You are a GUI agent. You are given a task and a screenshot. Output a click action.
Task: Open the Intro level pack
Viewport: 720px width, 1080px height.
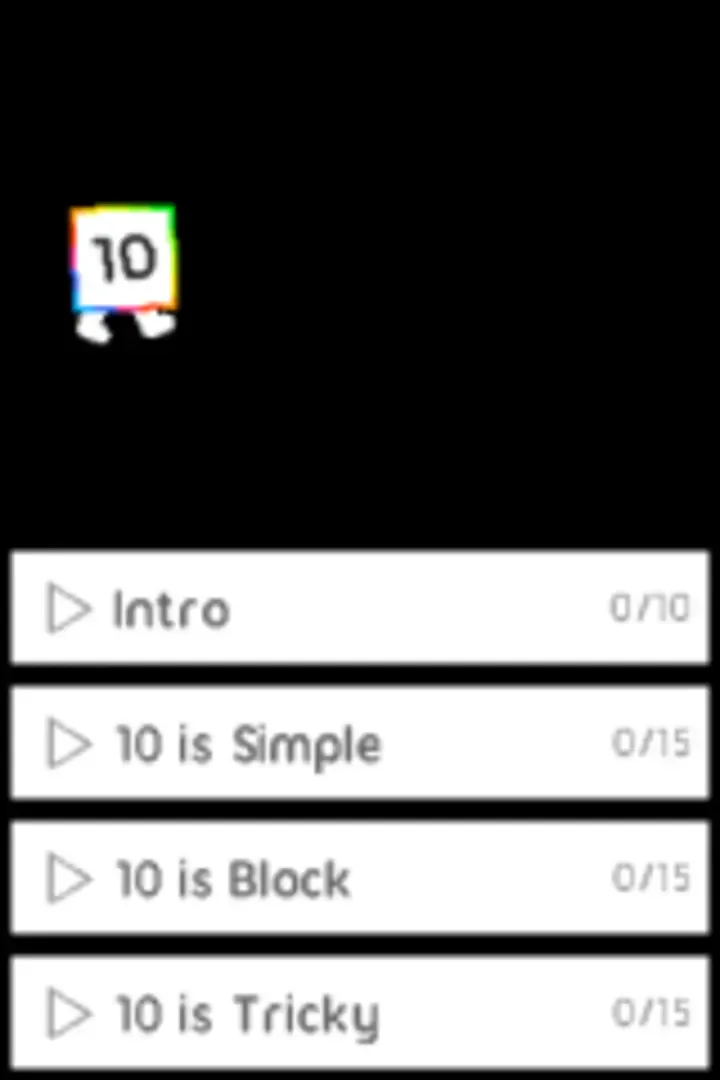pyautogui.click(x=360, y=607)
